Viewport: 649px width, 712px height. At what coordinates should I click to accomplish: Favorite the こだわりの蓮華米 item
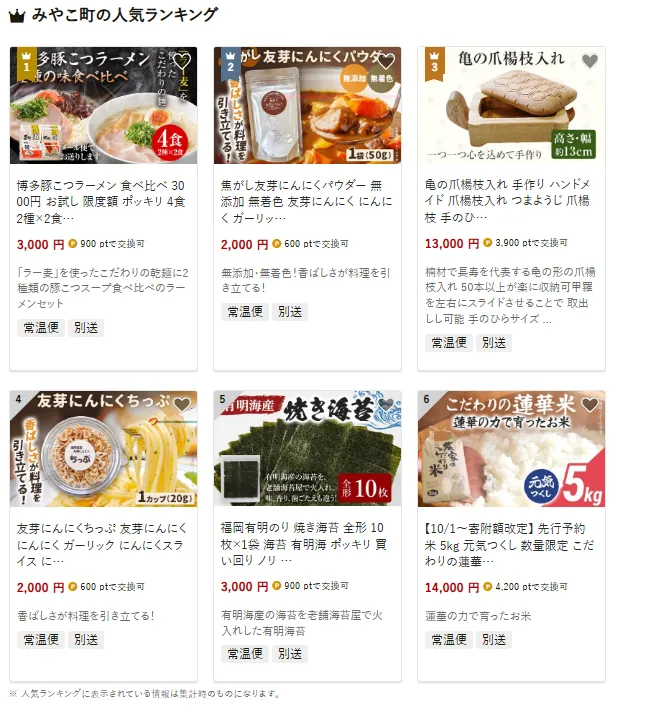click(x=589, y=405)
